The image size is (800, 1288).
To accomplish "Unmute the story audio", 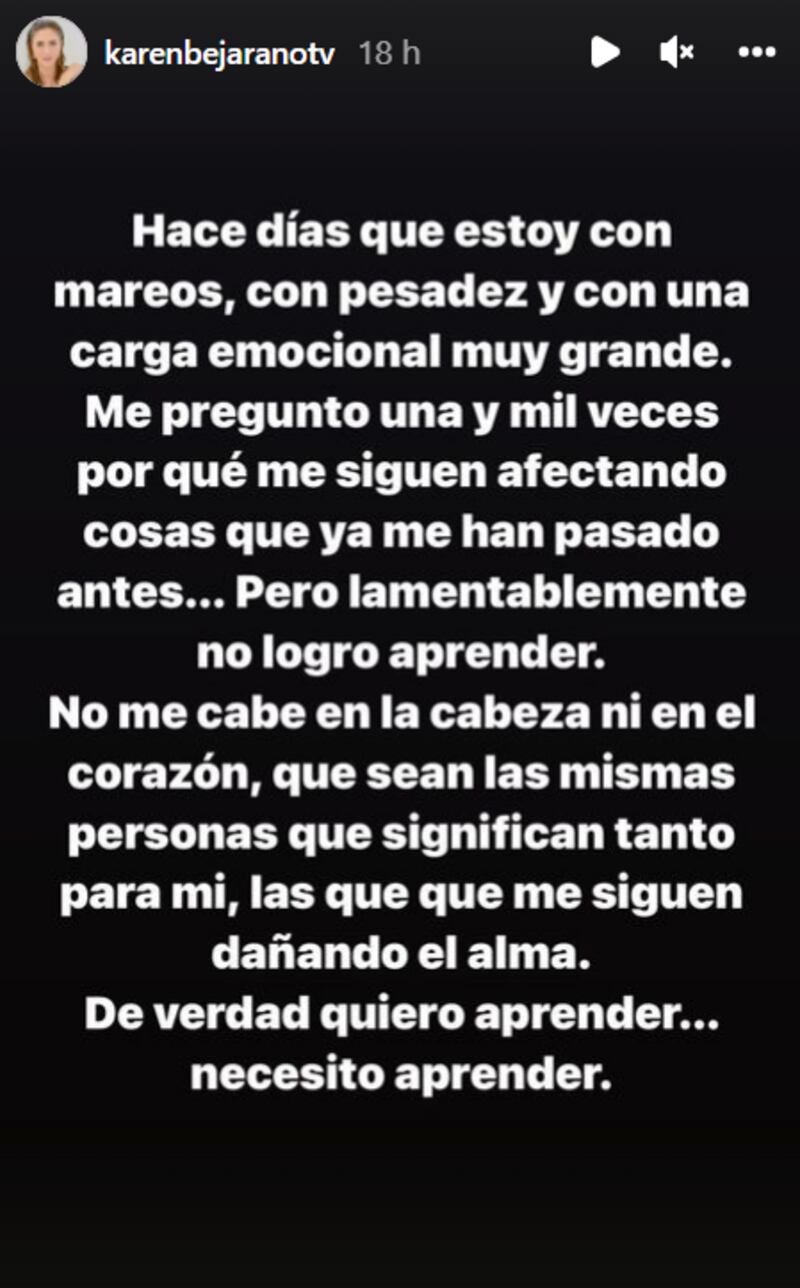I will click(x=677, y=52).
